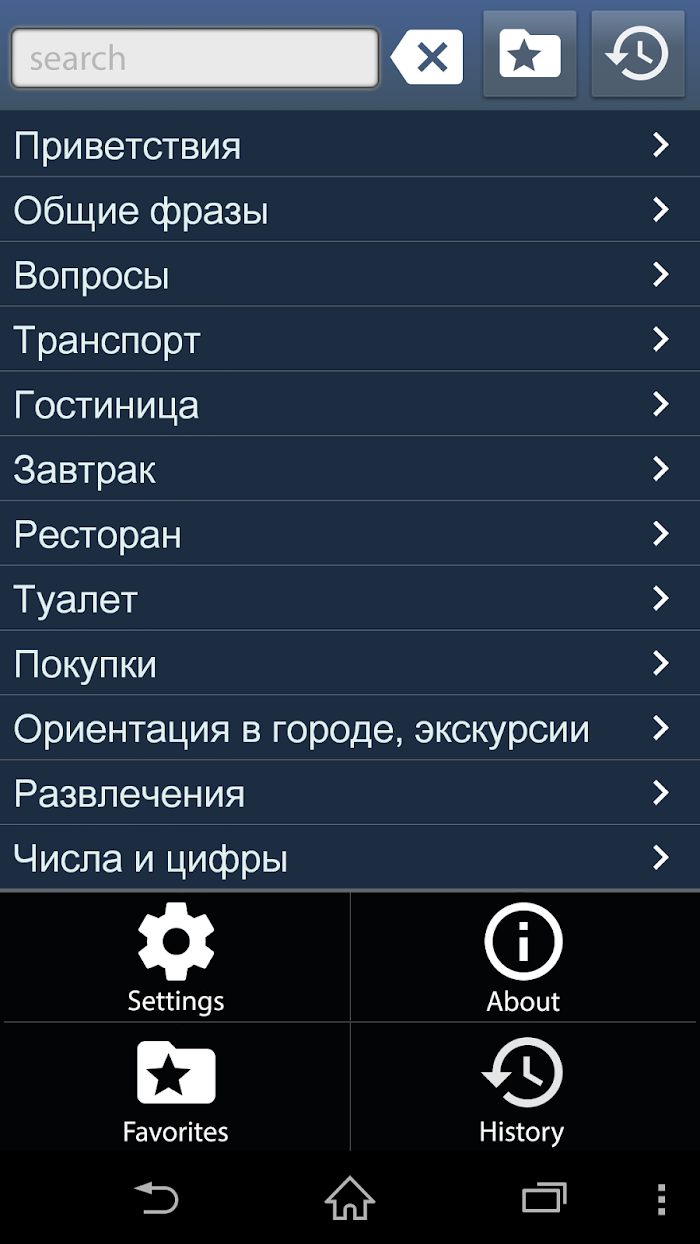Screen dimensions: 700x1244
Task: Clear the search text with the X icon
Action: [427, 57]
